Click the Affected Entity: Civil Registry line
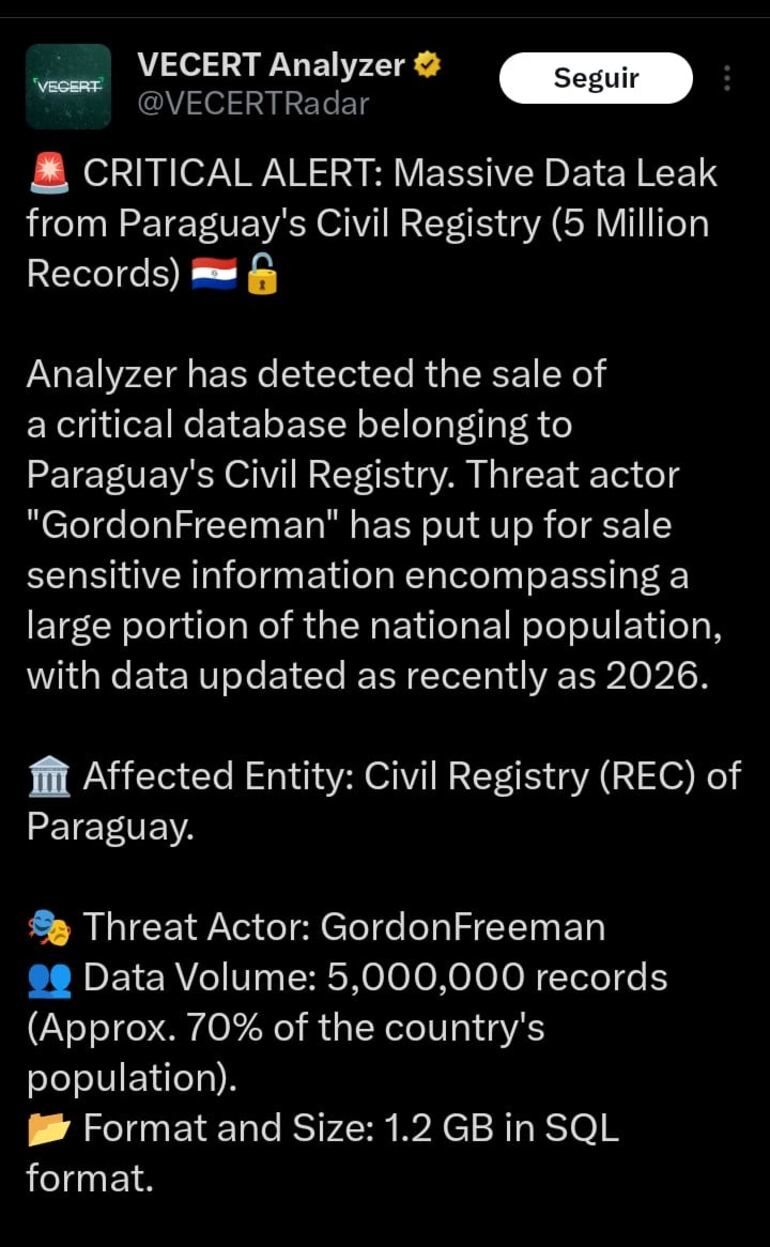The height and width of the screenshot is (1247, 770). coord(400,776)
